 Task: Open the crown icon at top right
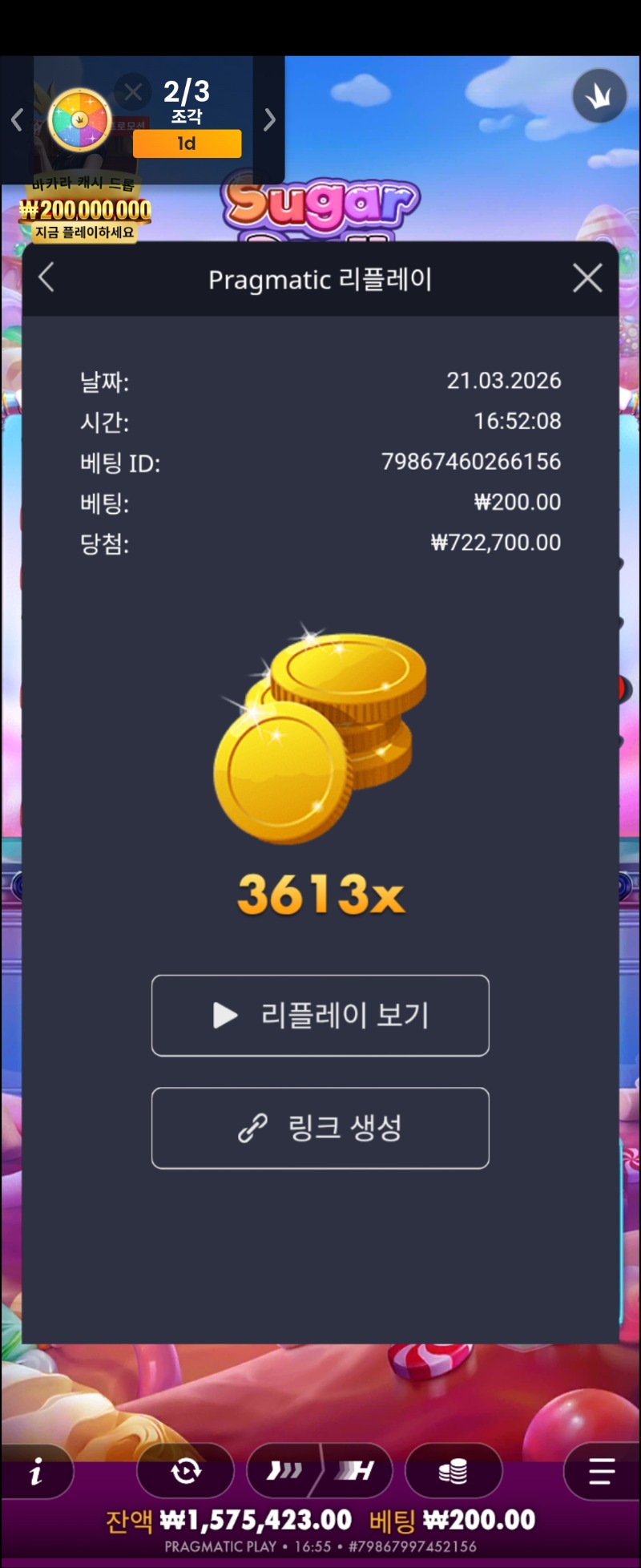click(599, 96)
